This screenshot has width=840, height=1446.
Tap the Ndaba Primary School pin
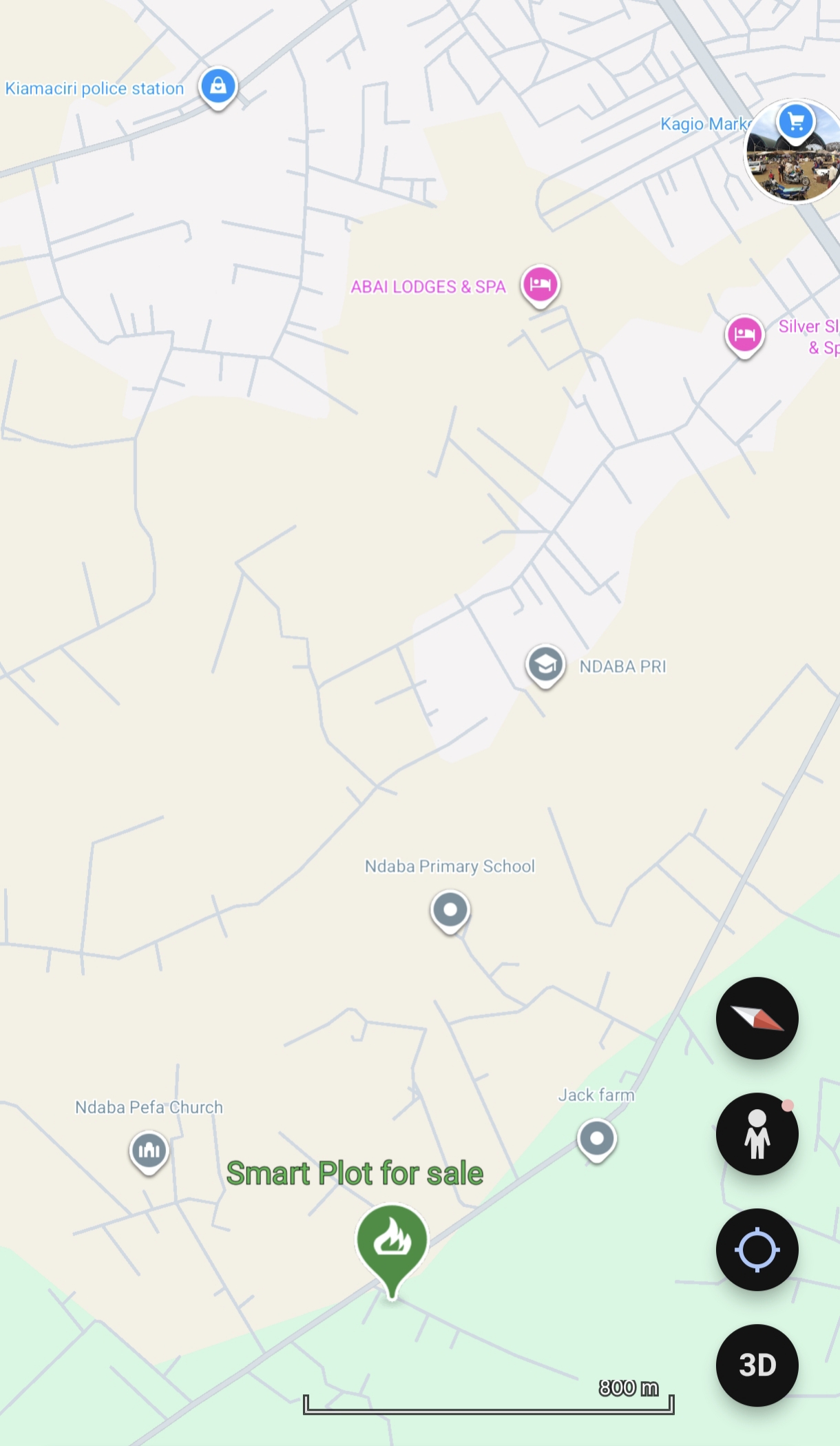click(x=450, y=910)
